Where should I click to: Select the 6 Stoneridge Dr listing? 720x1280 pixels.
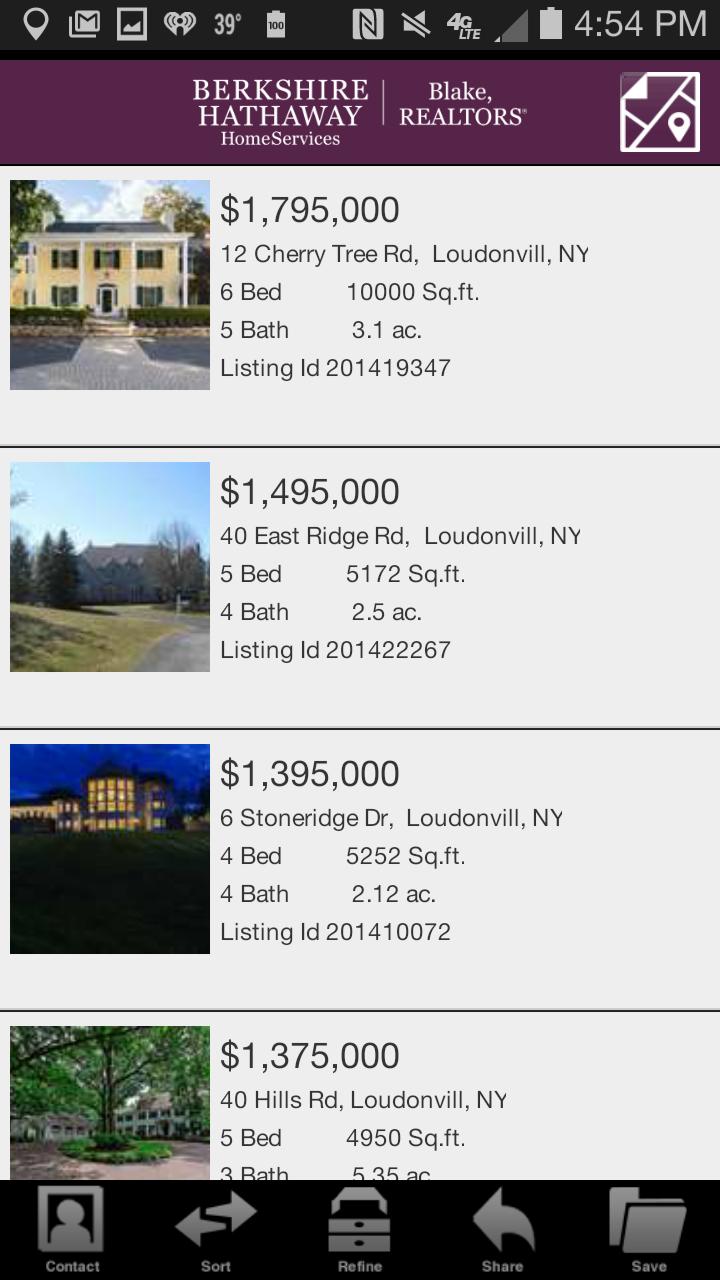pyautogui.click(x=360, y=854)
